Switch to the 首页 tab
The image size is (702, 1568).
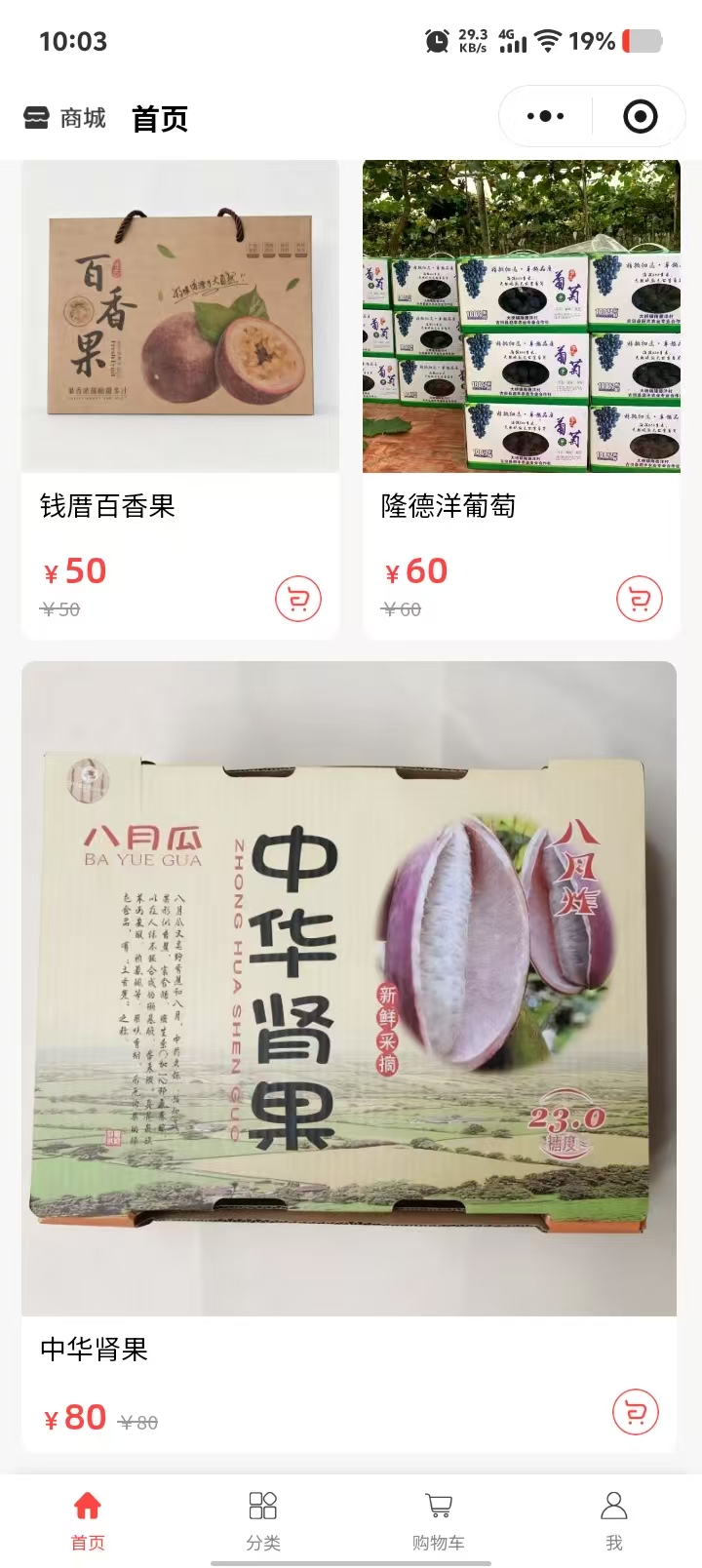pos(88,1519)
